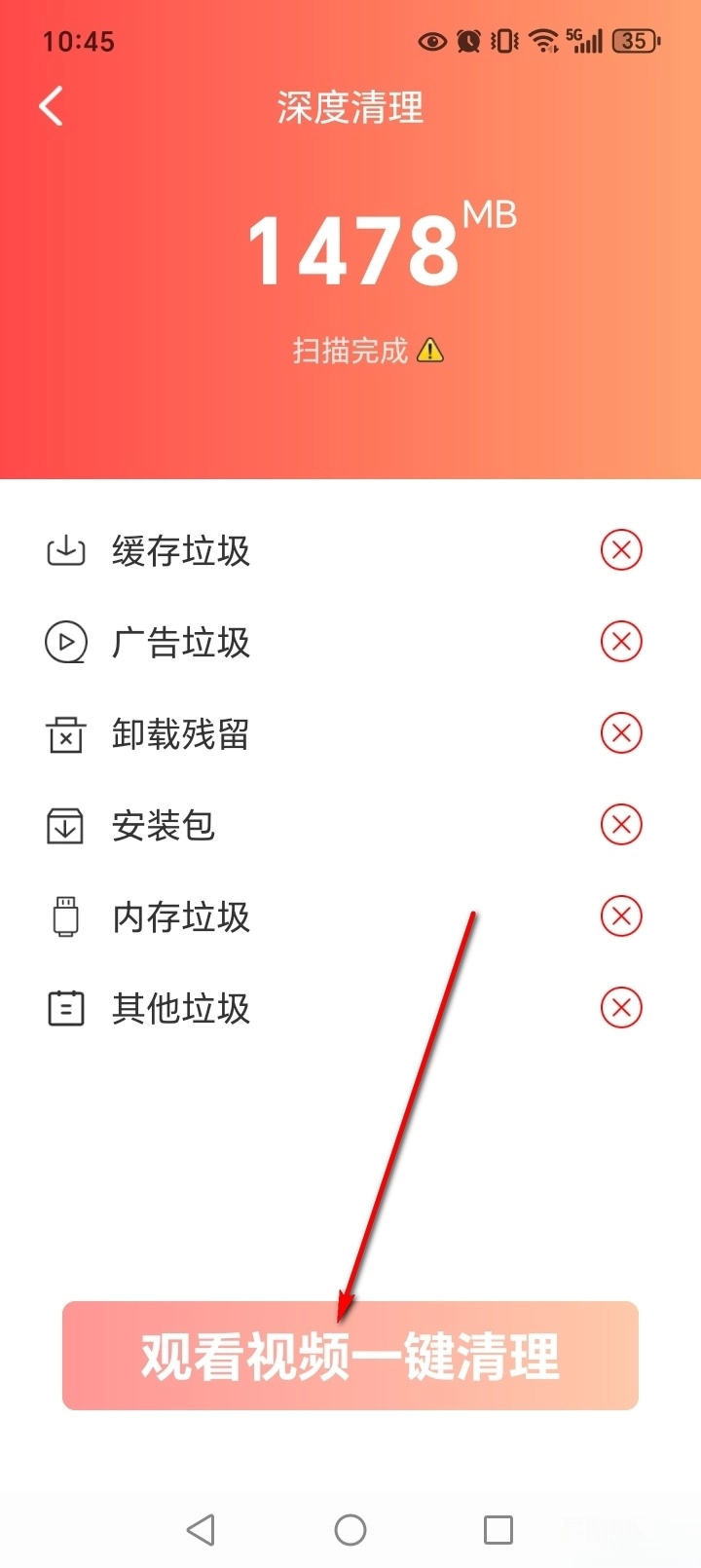
Task: Tap the 观看视频一键清理 button
Action: pyautogui.click(x=350, y=1355)
